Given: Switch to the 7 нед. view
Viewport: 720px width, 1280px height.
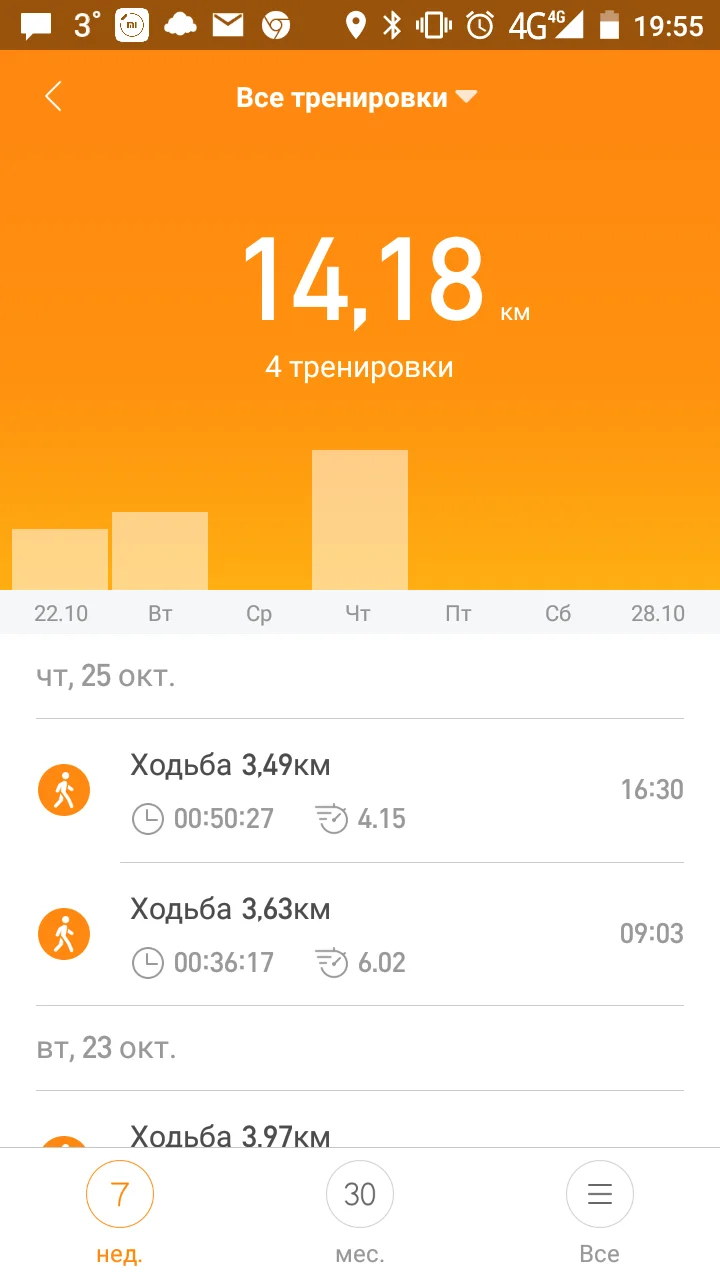Looking at the screenshot, I should (x=120, y=1207).
